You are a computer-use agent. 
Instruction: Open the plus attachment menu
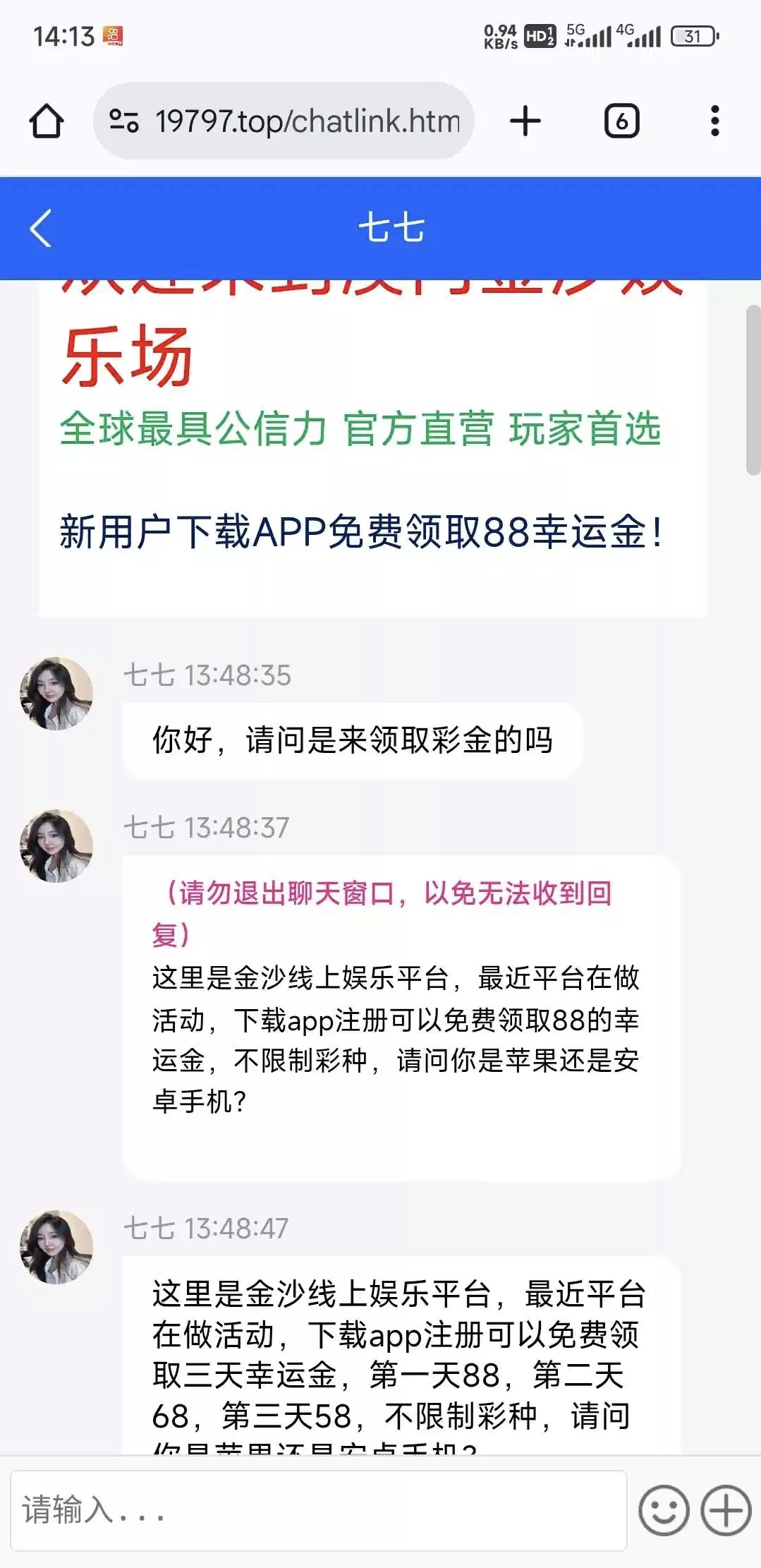pyautogui.click(x=726, y=1510)
